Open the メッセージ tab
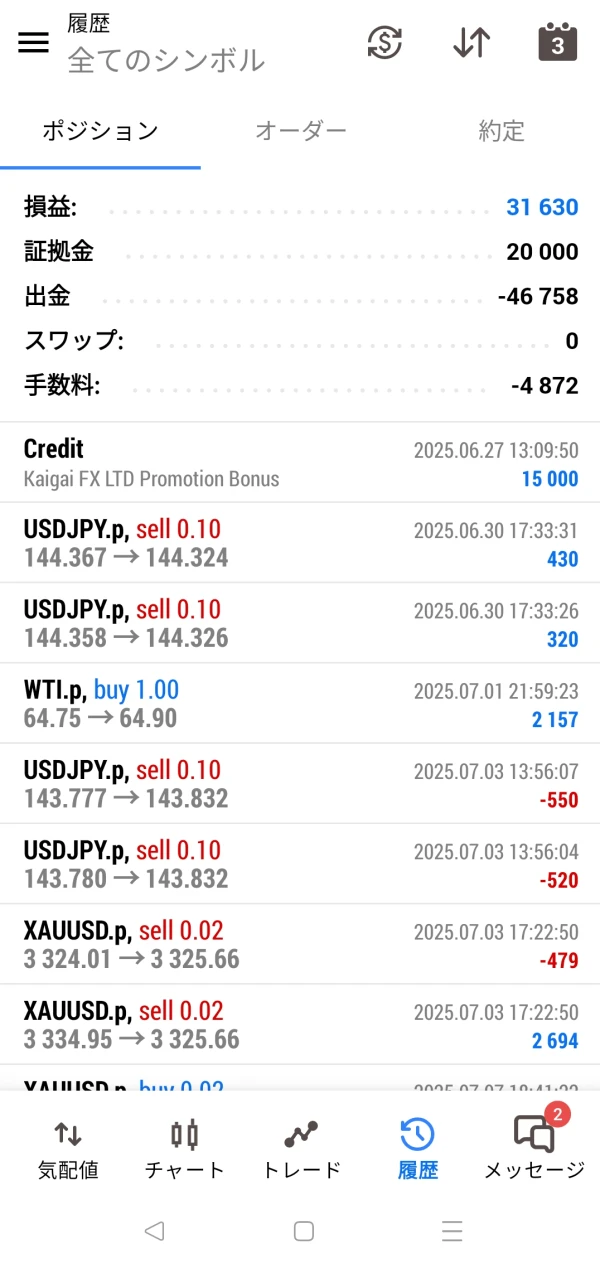 click(534, 1148)
